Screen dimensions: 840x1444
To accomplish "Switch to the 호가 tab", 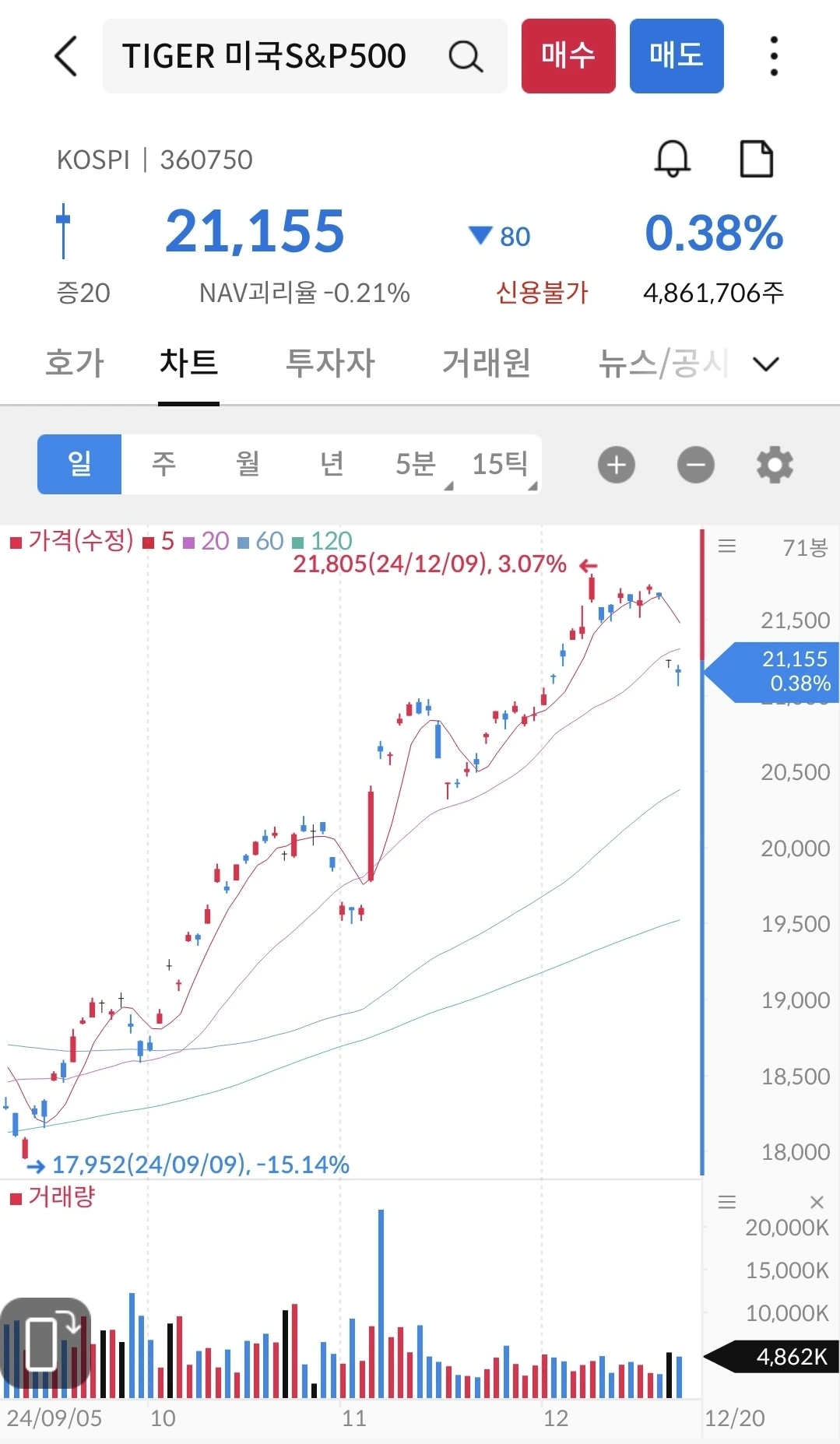I will [x=75, y=363].
